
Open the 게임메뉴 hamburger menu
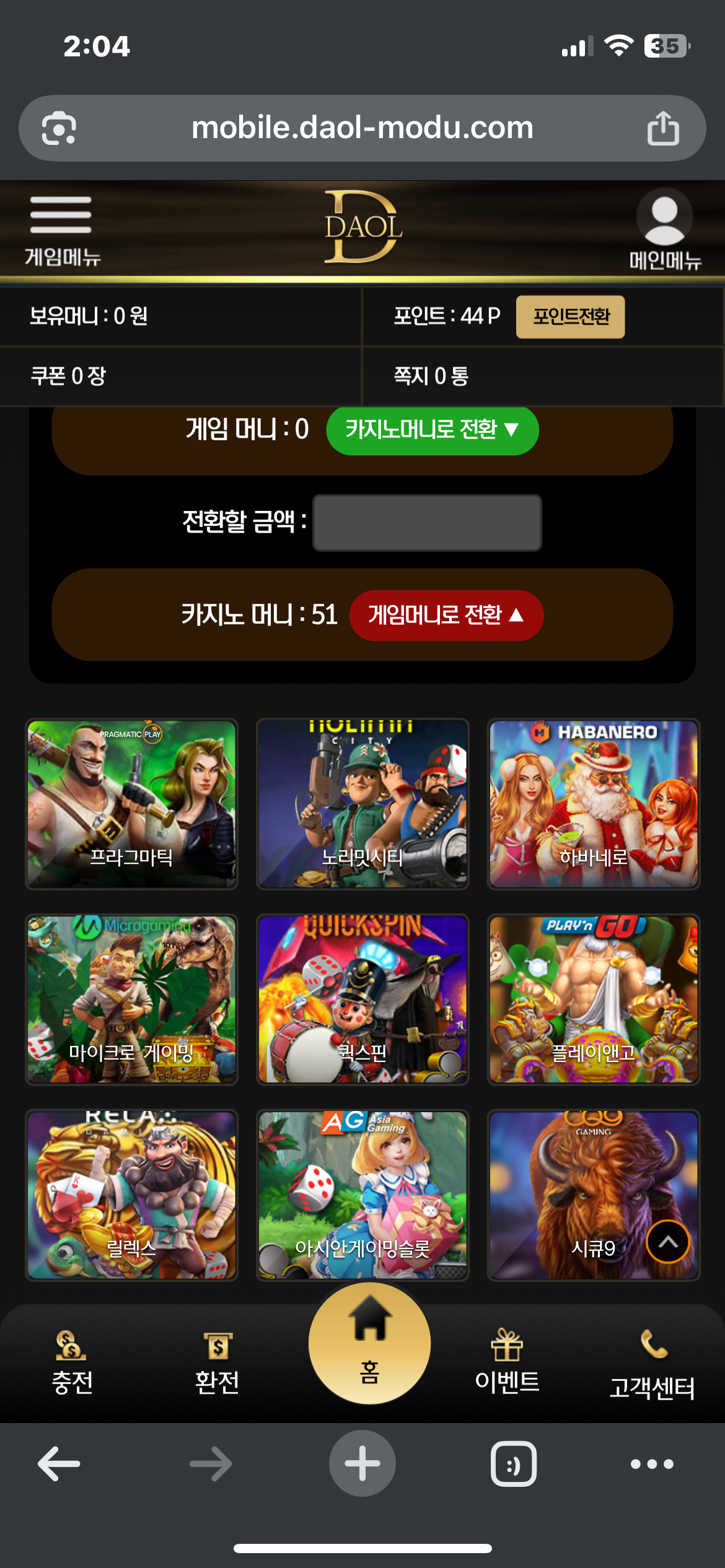[61, 229]
